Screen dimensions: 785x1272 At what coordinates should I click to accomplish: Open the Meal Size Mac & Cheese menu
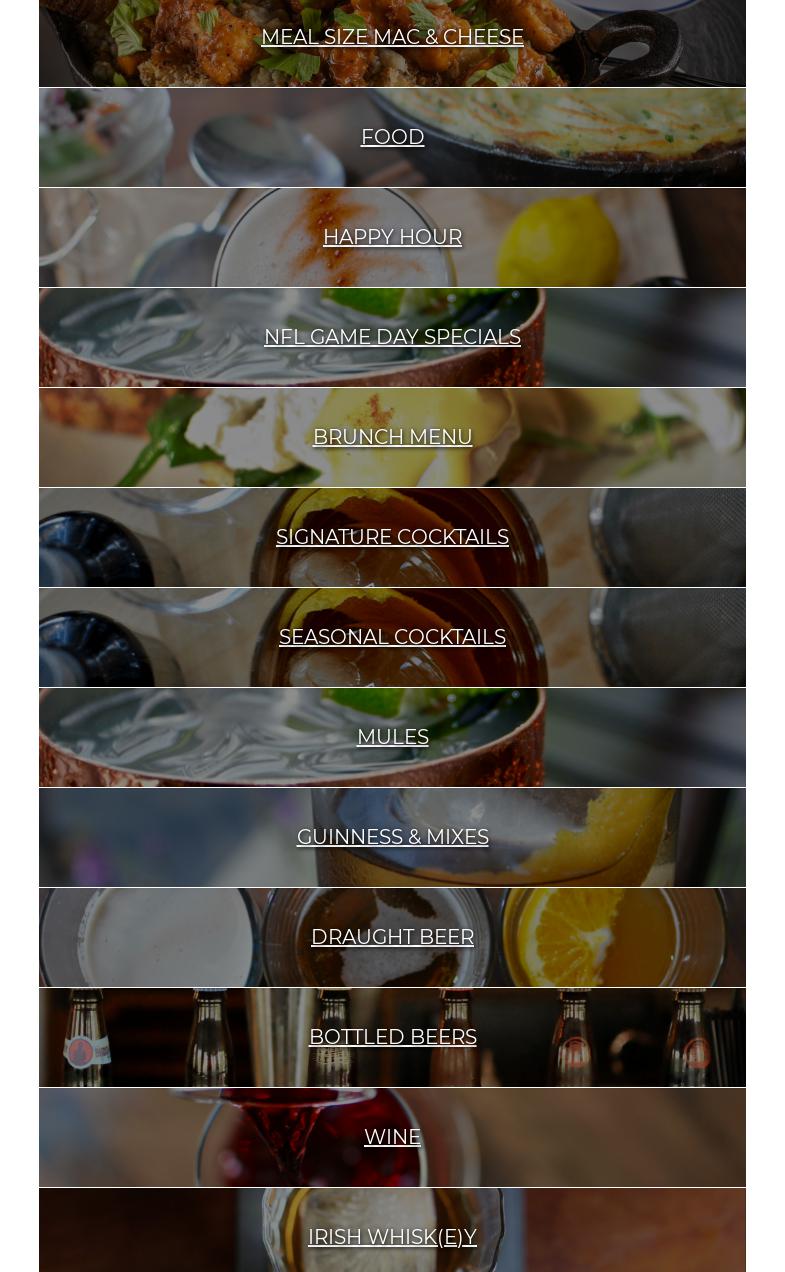point(392,37)
